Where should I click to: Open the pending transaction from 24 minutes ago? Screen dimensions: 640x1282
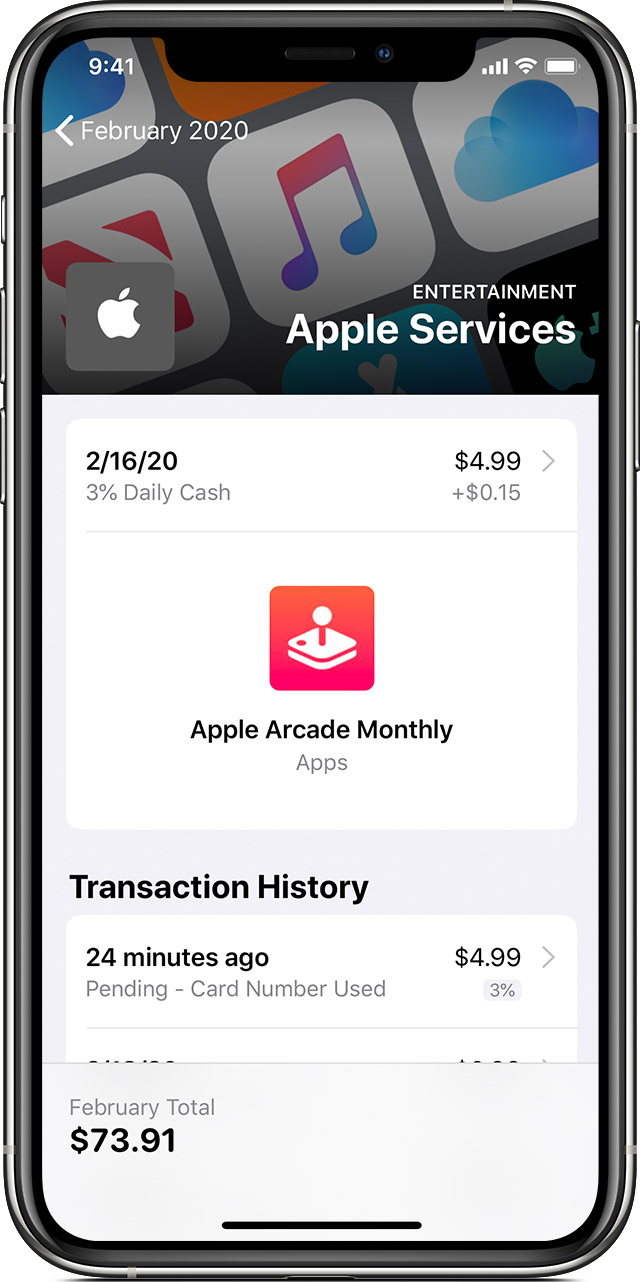coord(321,972)
